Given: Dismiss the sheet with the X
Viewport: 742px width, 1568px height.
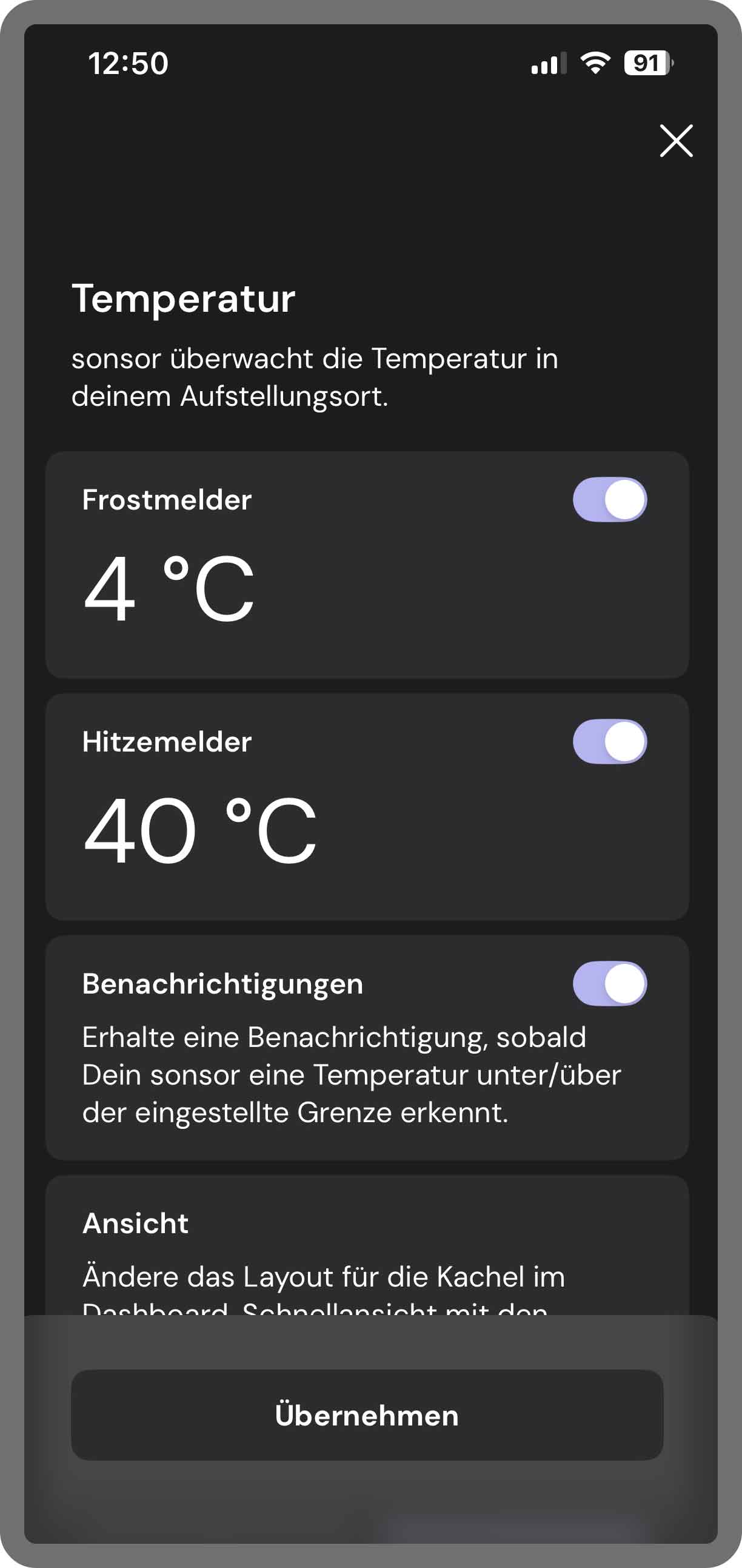Looking at the screenshot, I should (x=677, y=141).
